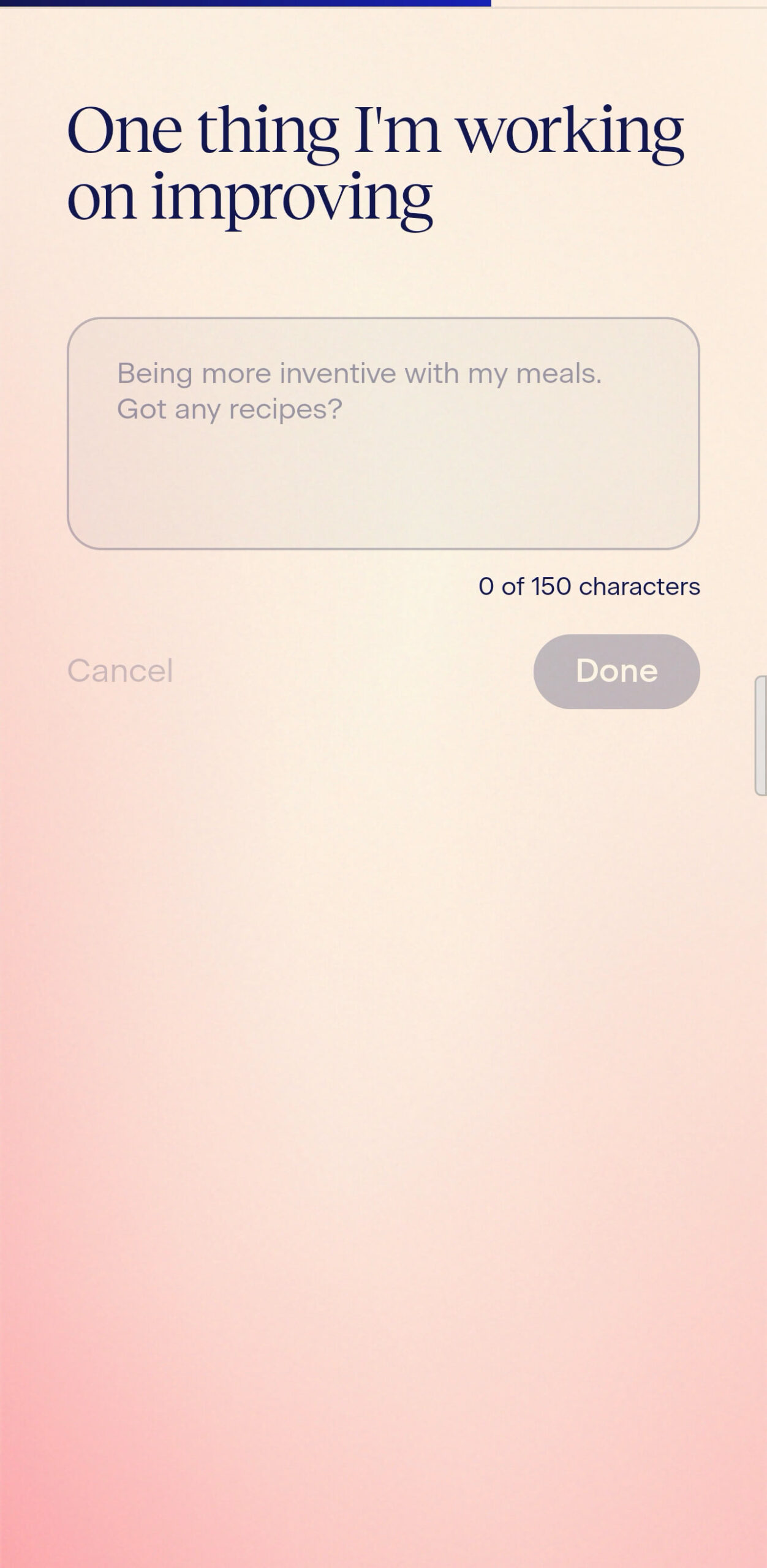Viewport: 767px width, 1568px height.
Task: Click the blue status bar strip
Action: 245,4
